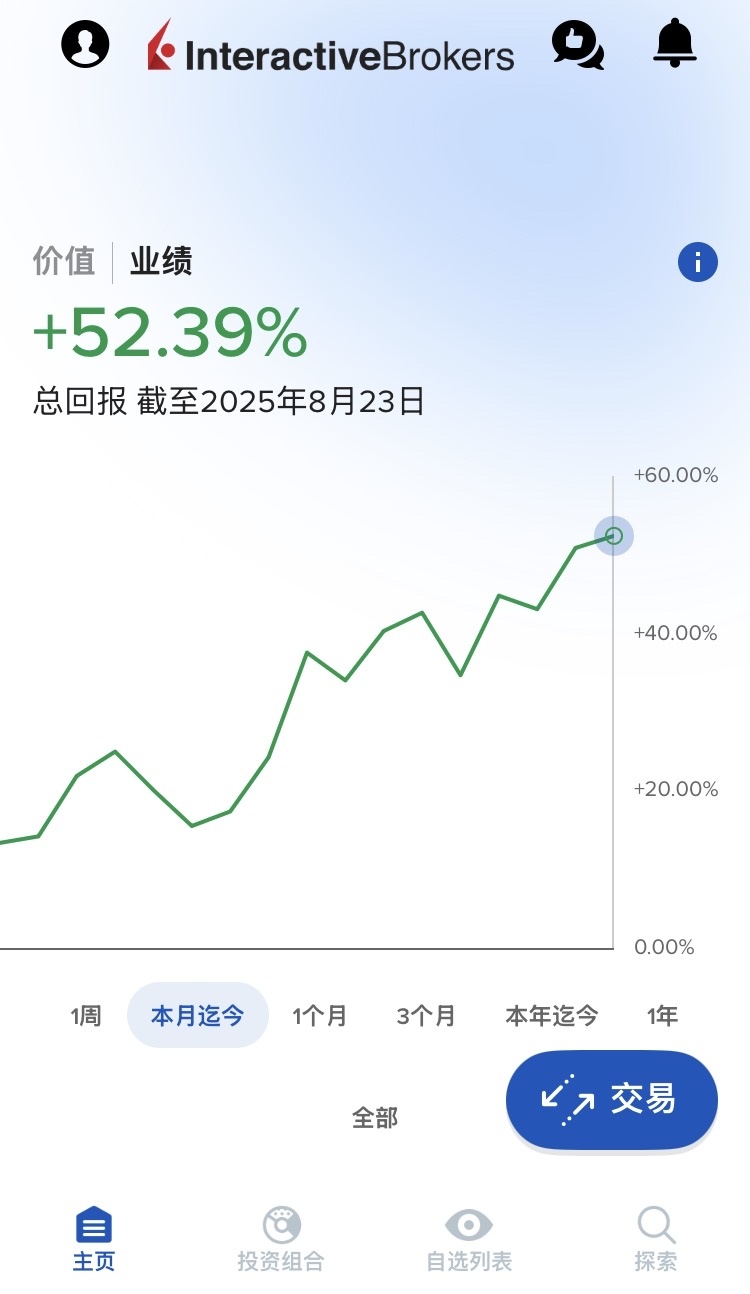Show the 1年 time range
The height and width of the screenshot is (1294, 750).
pyautogui.click(x=663, y=1016)
